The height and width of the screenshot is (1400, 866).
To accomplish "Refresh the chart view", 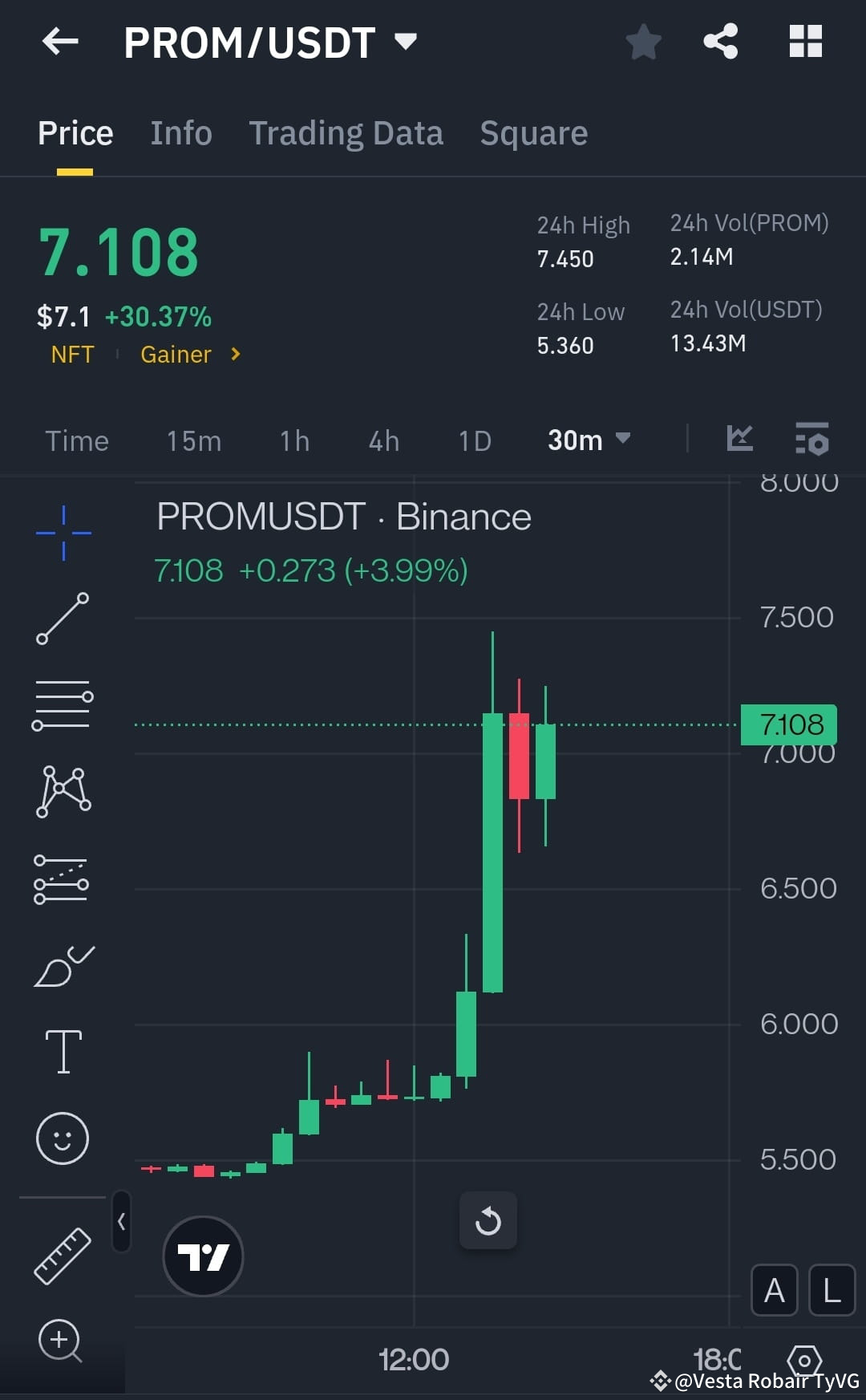I will pyautogui.click(x=488, y=1221).
